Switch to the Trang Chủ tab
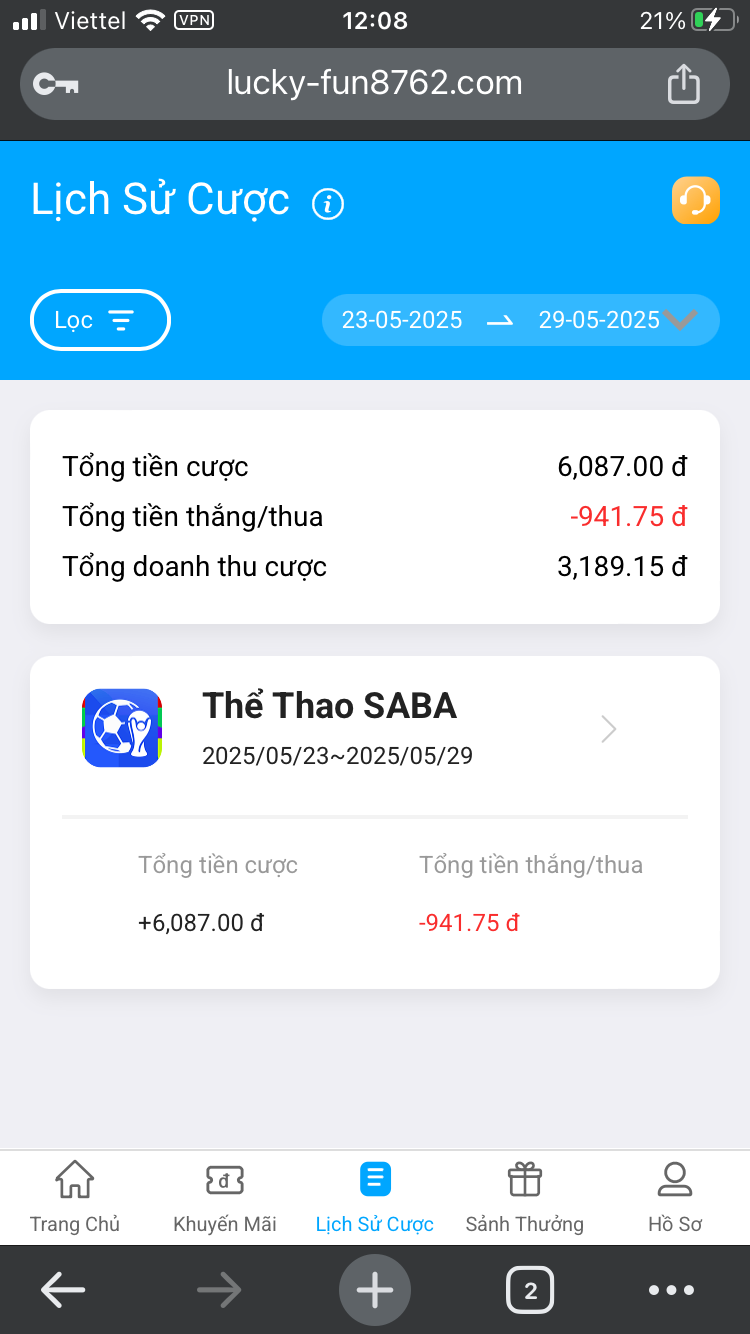750x1334 pixels. [75, 1197]
